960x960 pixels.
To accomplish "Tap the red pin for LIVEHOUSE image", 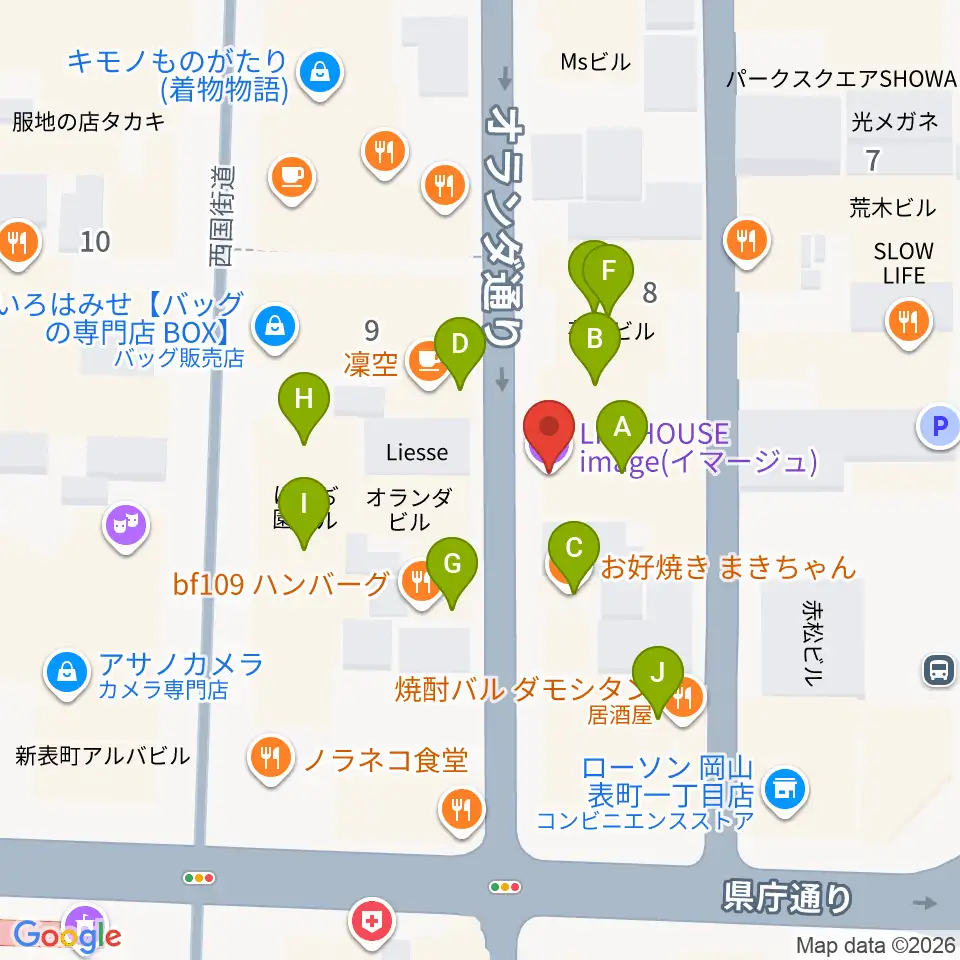I will click(x=549, y=430).
